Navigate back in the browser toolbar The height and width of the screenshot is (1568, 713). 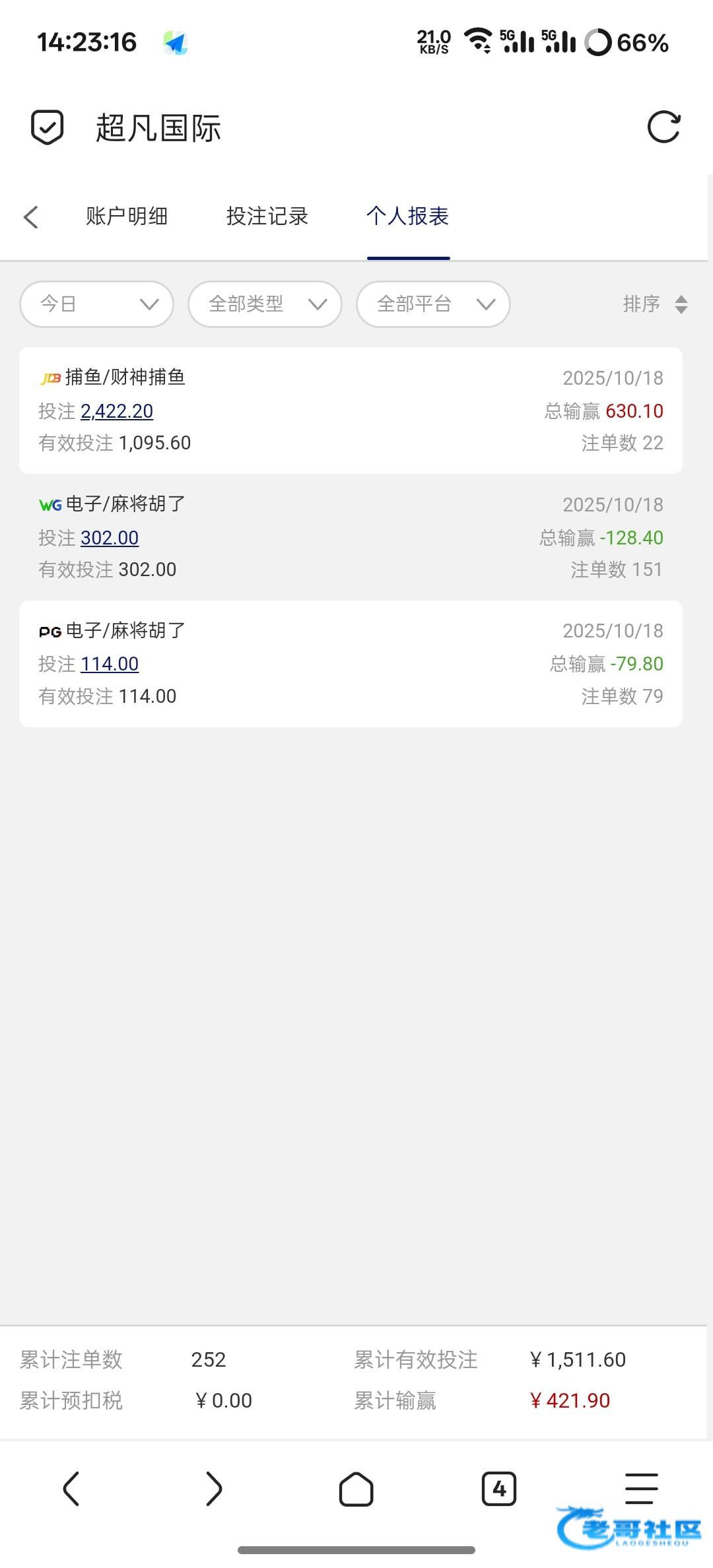point(71,1489)
